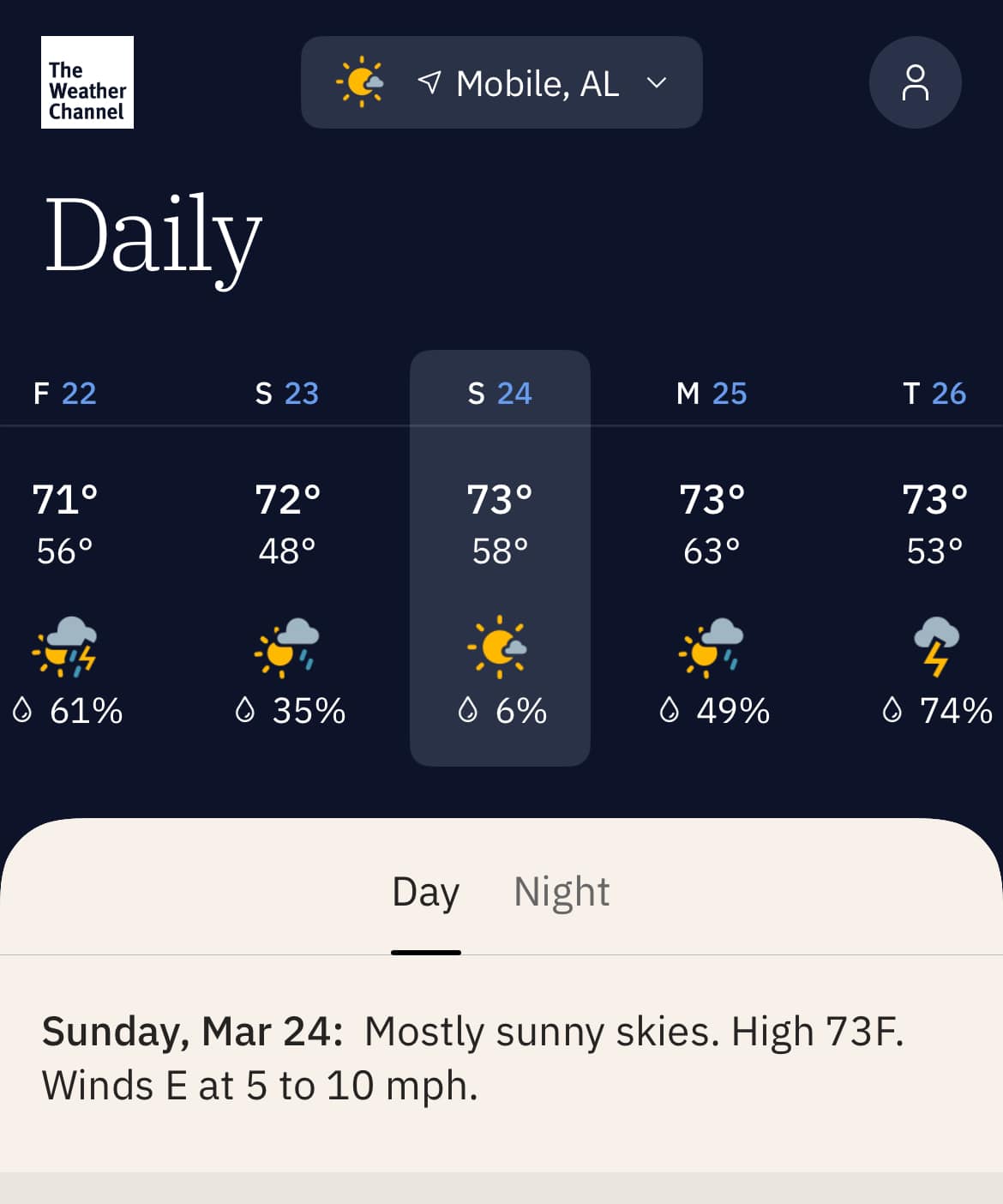Open the user profile icon

tap(915, 83)
